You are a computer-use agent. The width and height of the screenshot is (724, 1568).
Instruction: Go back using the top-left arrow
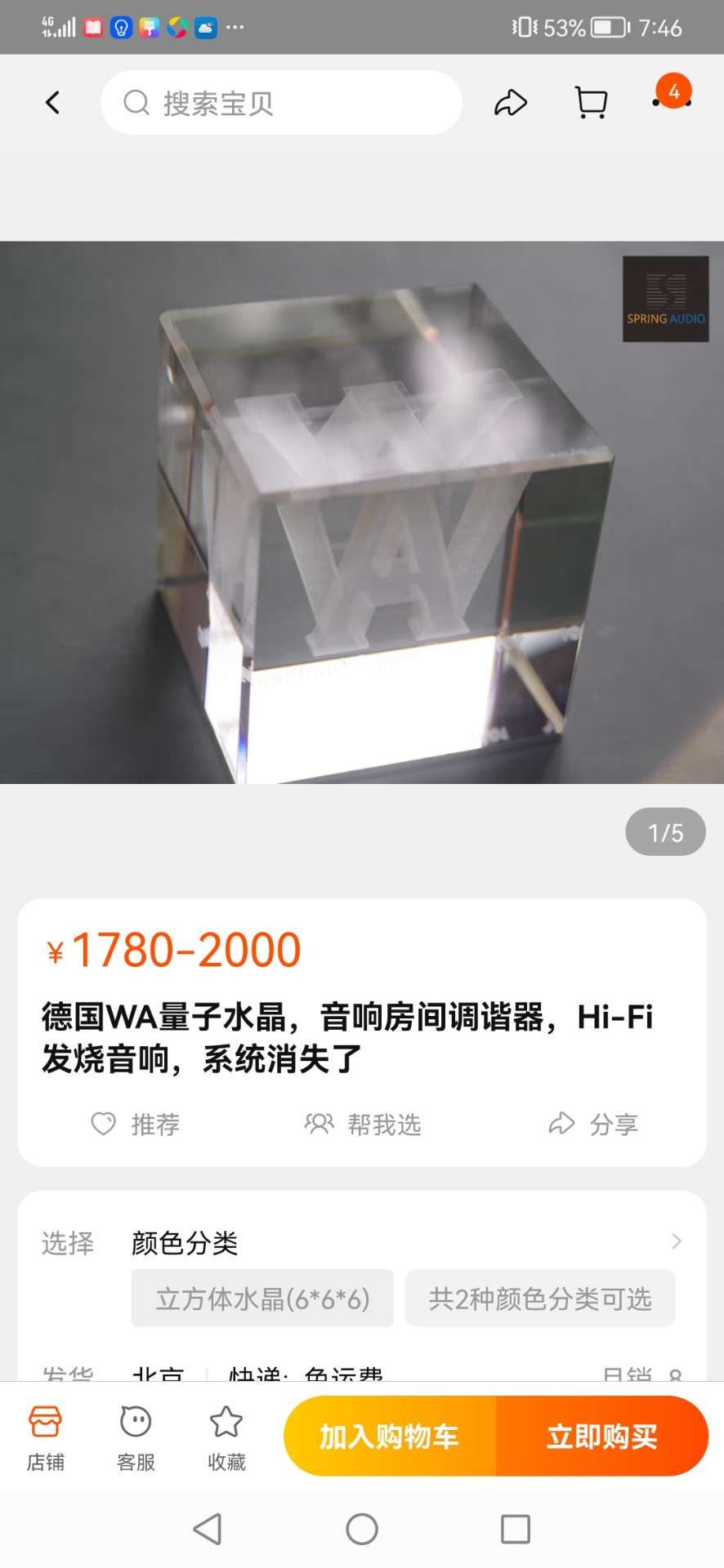[53, 103]
